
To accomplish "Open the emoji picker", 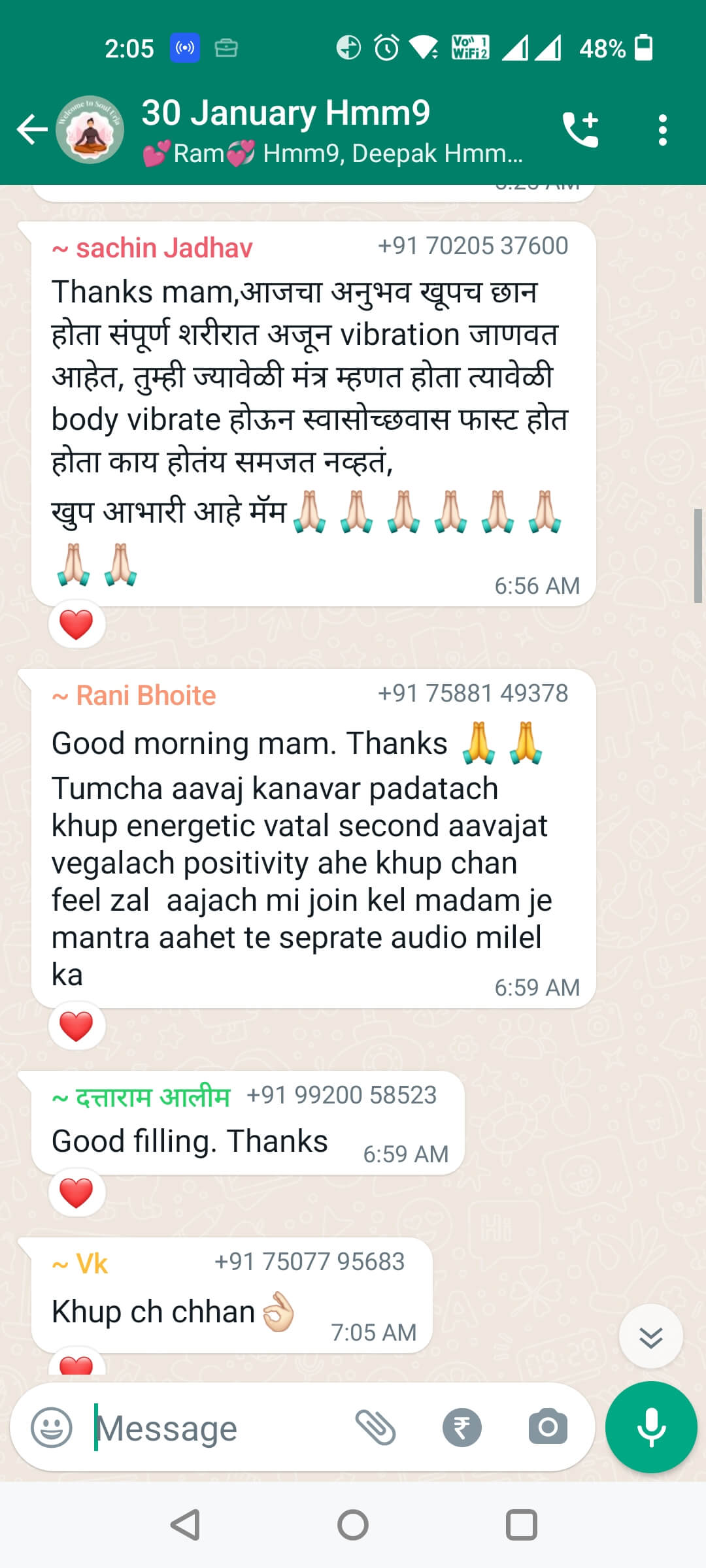I will pos(52,1427).
